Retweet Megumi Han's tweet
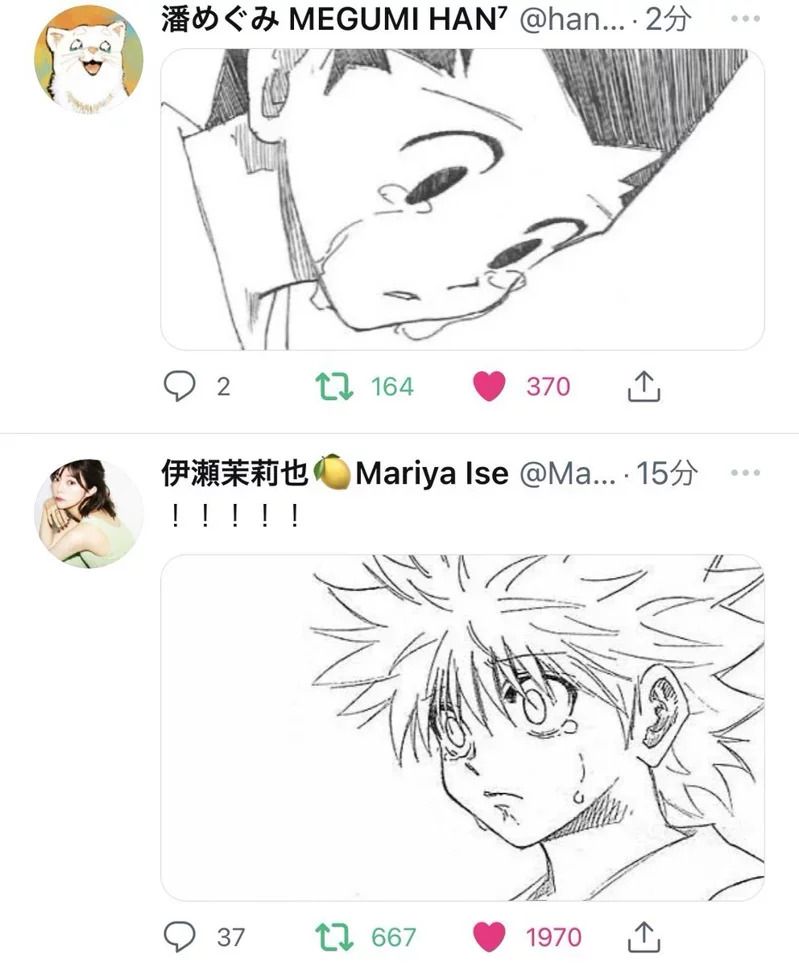The image size is (799, 966). pos(334,387)
